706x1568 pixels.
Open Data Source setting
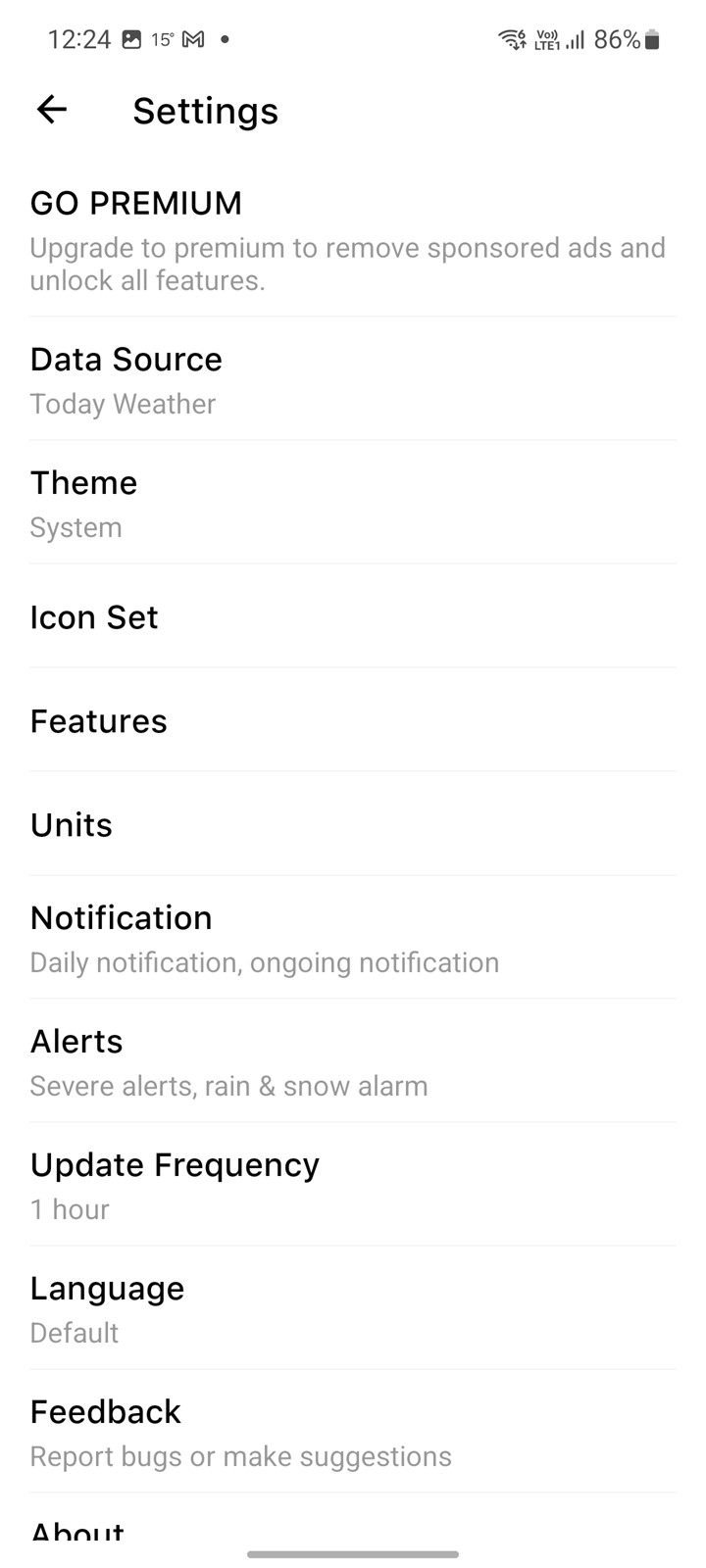click(353, 379)
